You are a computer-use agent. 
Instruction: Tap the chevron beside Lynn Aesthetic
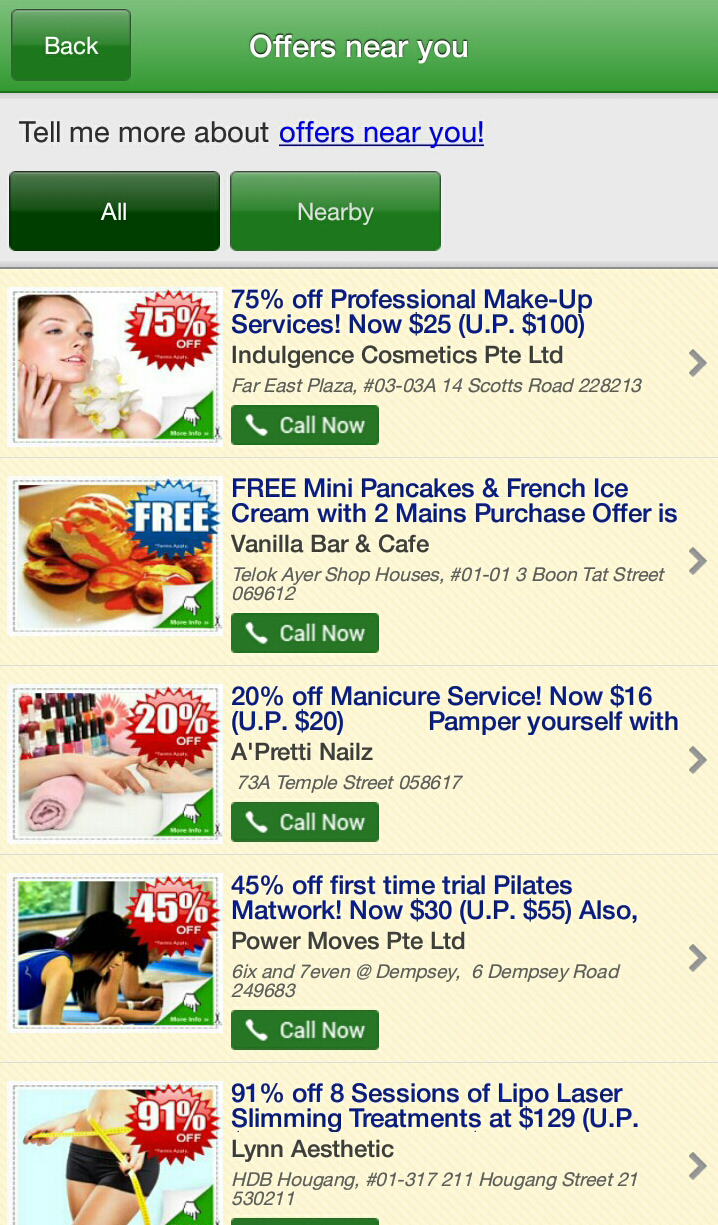tap(697, 1165)
